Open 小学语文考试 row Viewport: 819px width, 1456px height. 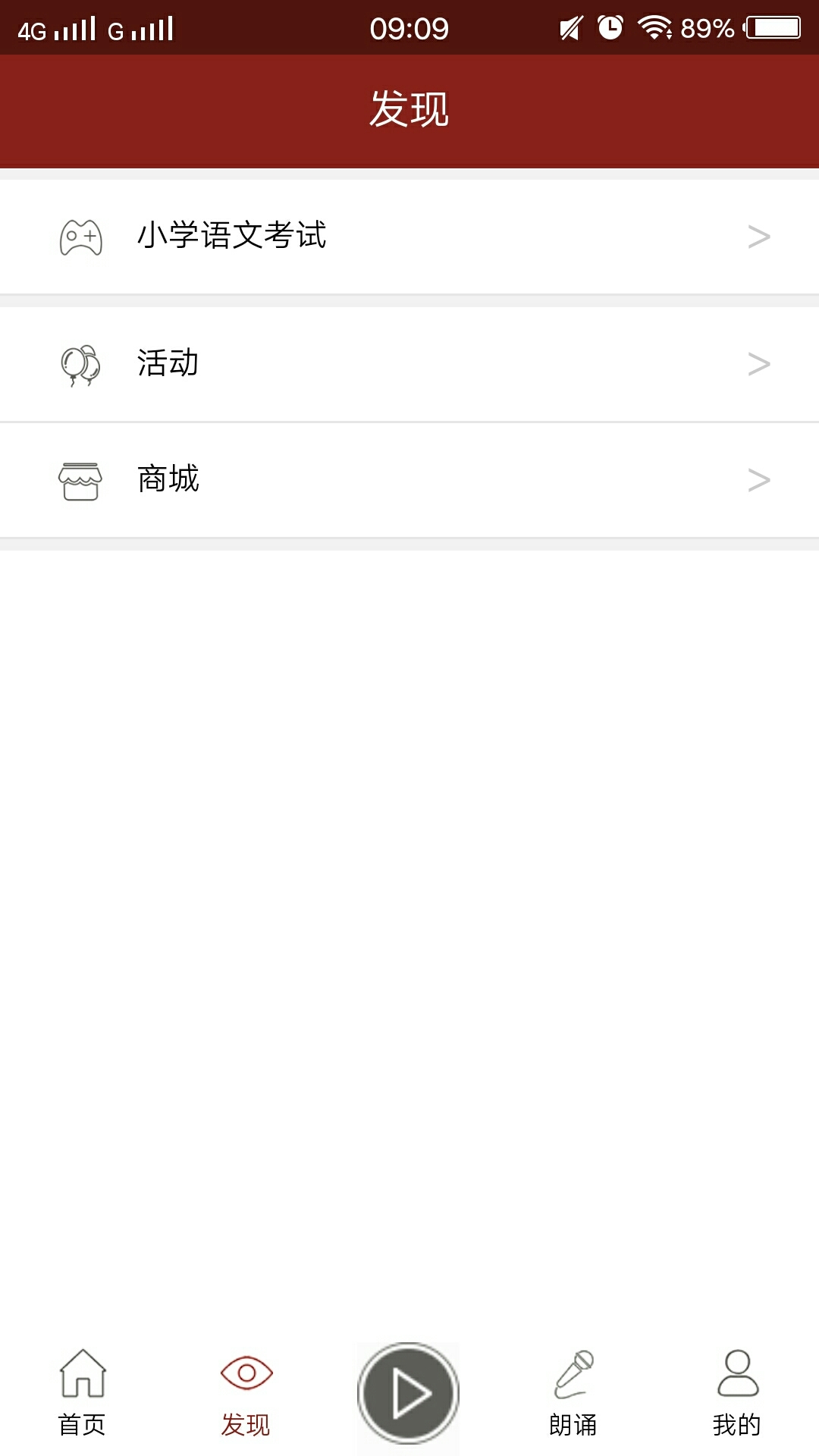click(x=409, y=237)
